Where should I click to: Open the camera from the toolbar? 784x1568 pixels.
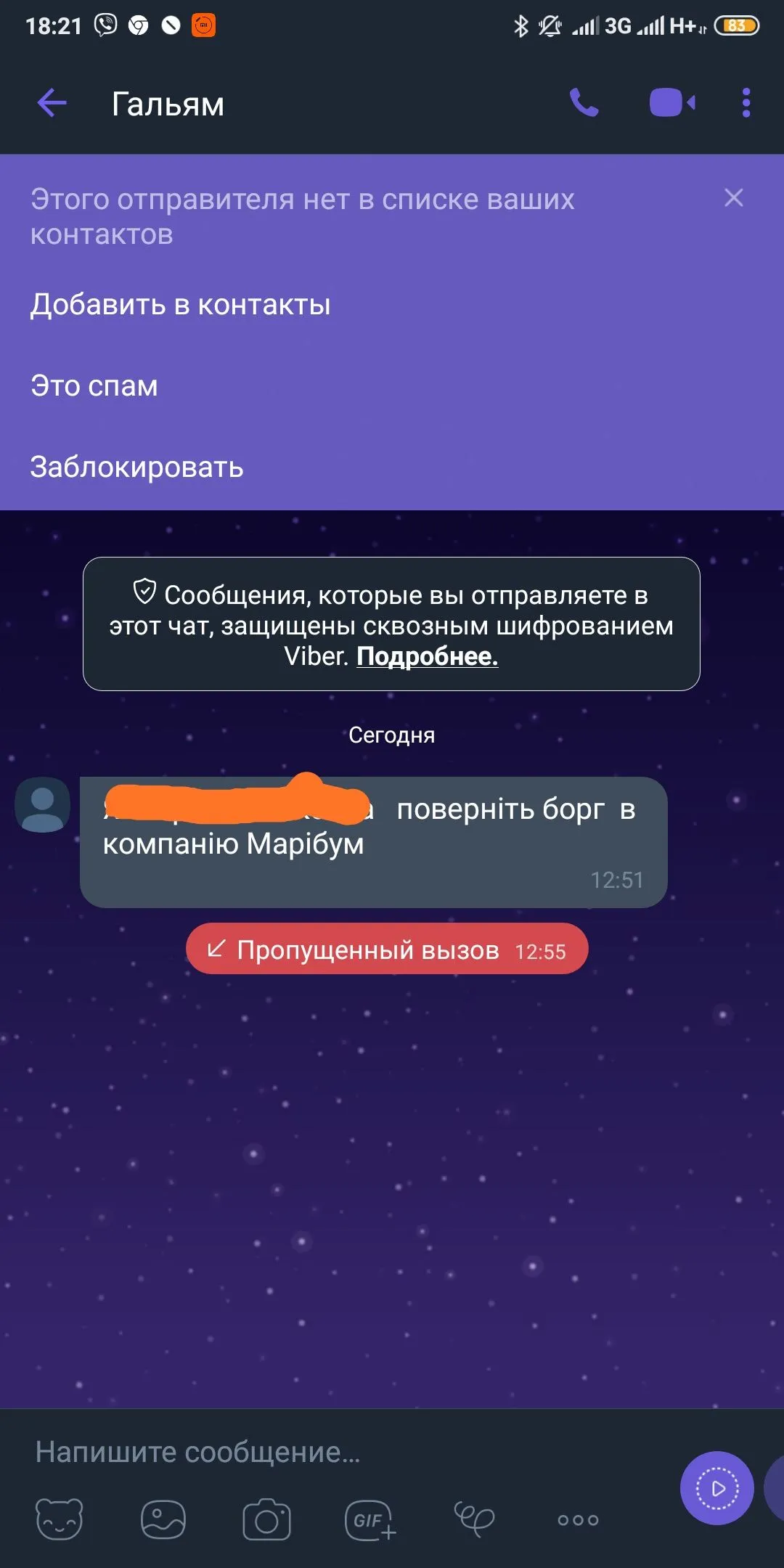[266, 1519]
